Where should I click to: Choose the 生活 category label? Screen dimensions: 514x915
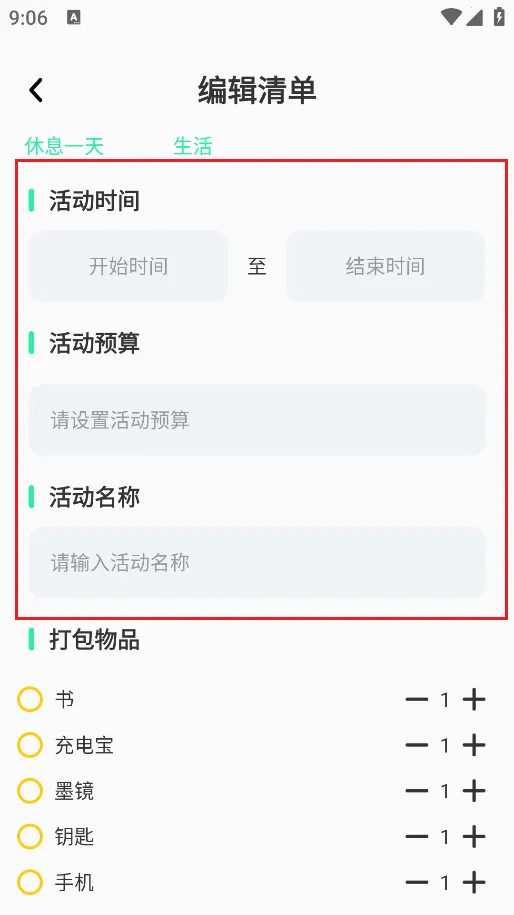tap(193, 145)
